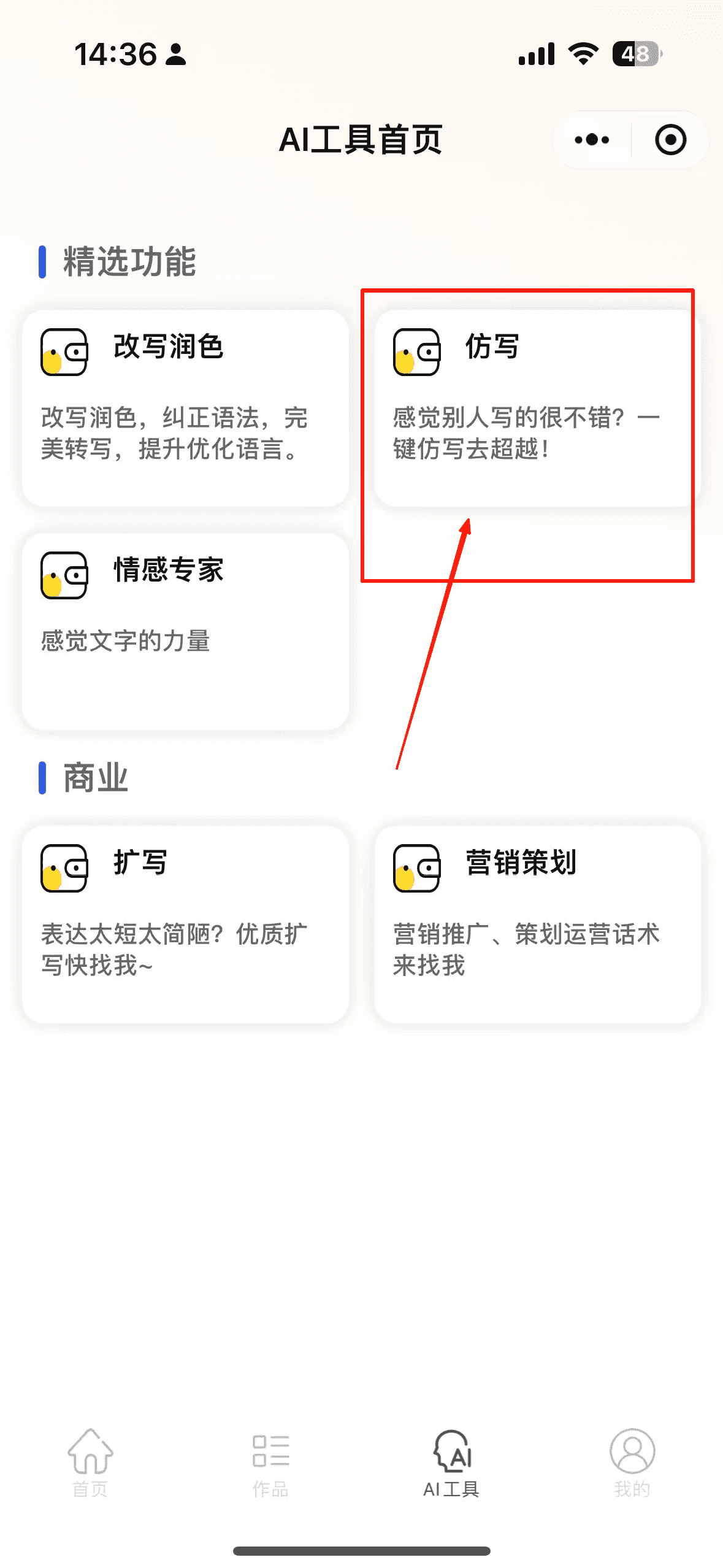The height and width of the screenshot is (1568, 723).
Task: Switch to the 我的 tab
Action: [632, 1462]
